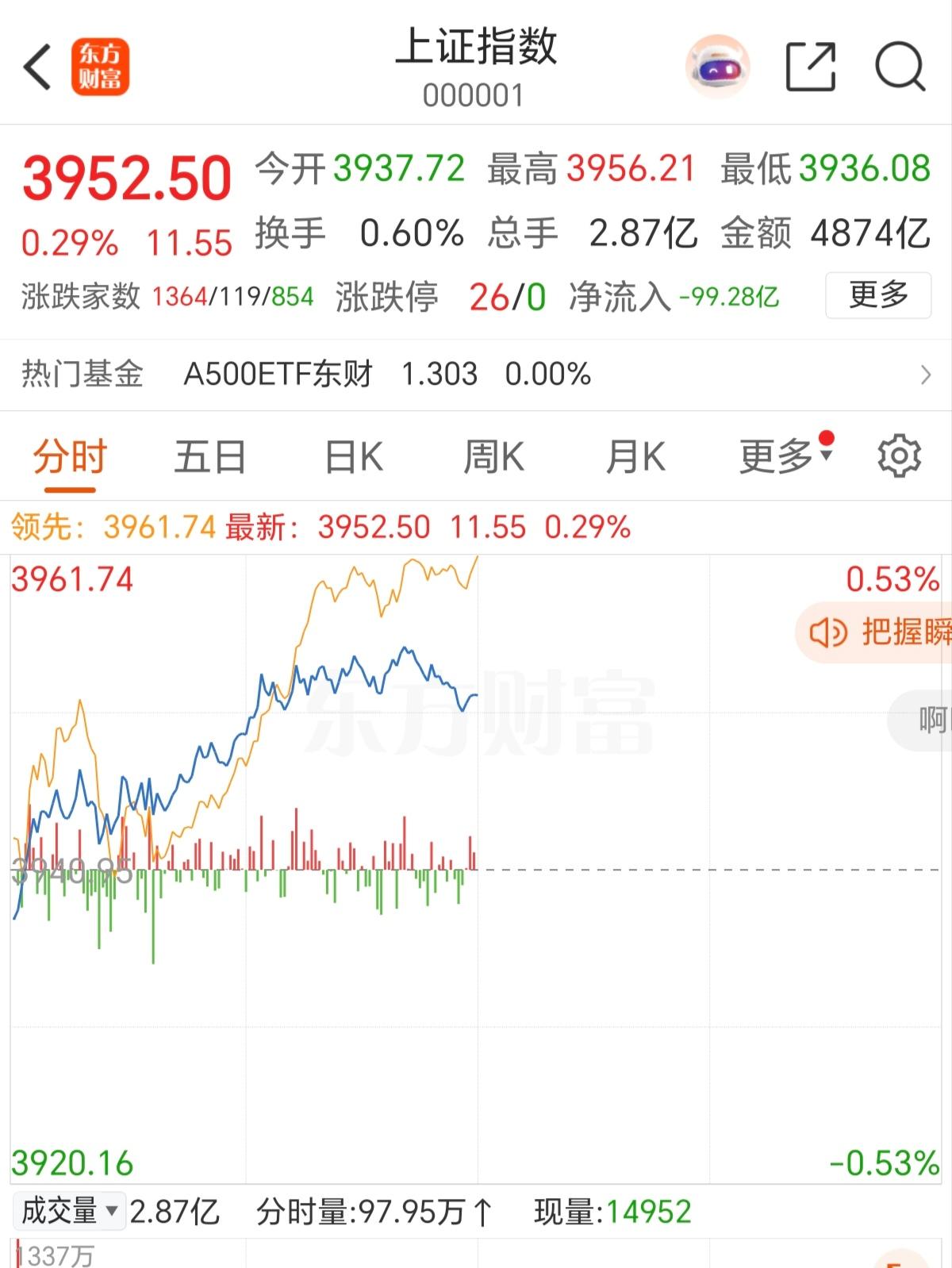Tap the 东方财富 logo
Image resolution: width=952 pixels, height=1268 pixels.
click(x=102, y=66)
